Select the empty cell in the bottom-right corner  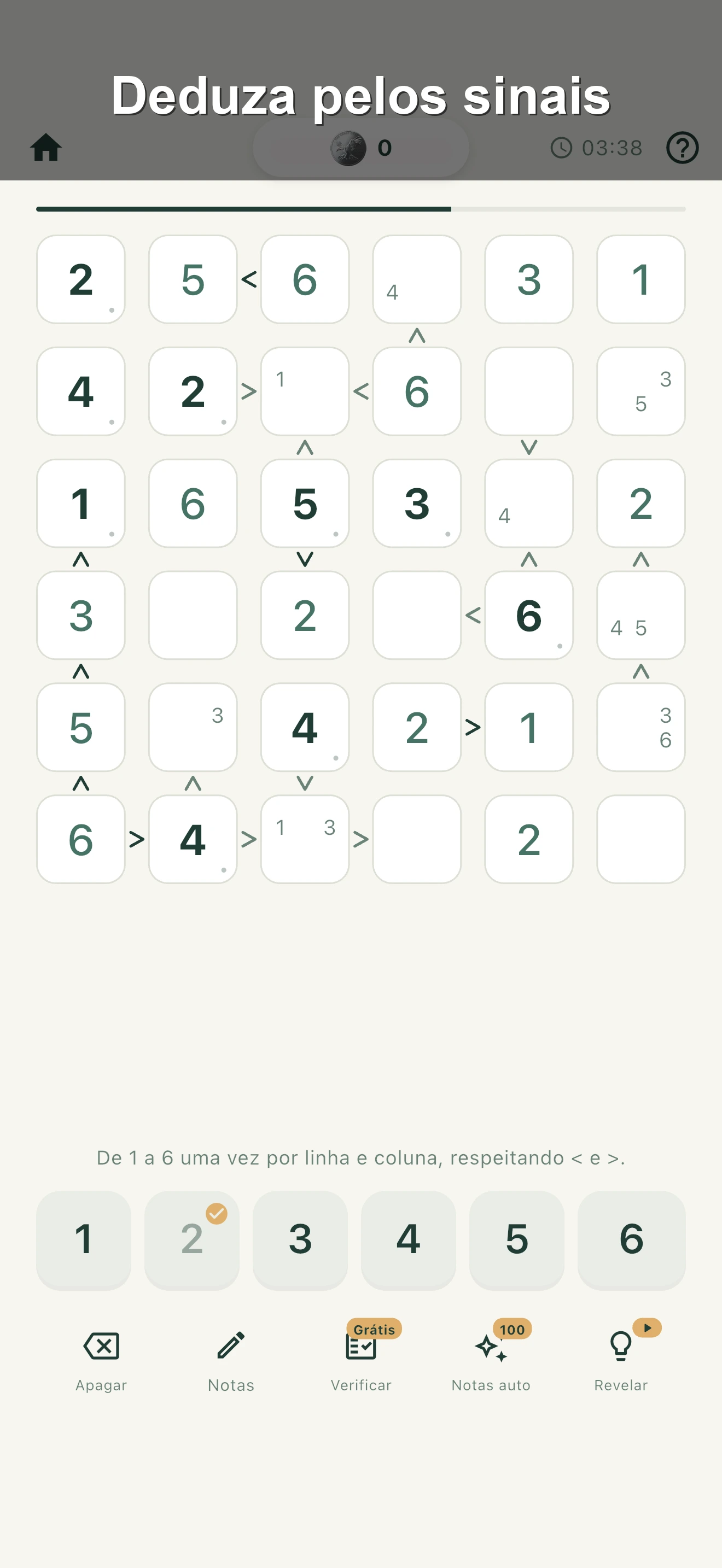641,839
